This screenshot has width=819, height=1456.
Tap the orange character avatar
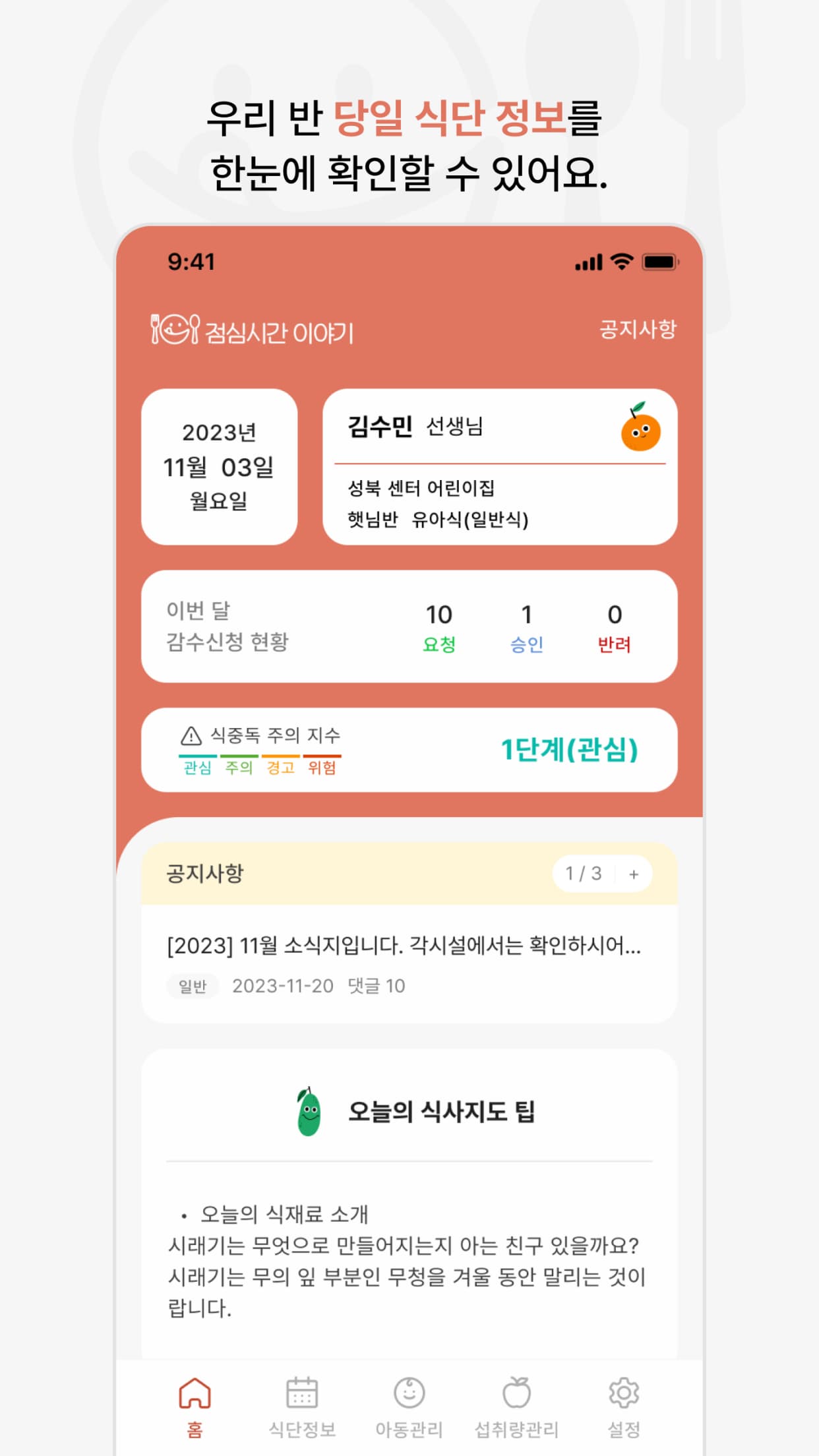[642, 432]
